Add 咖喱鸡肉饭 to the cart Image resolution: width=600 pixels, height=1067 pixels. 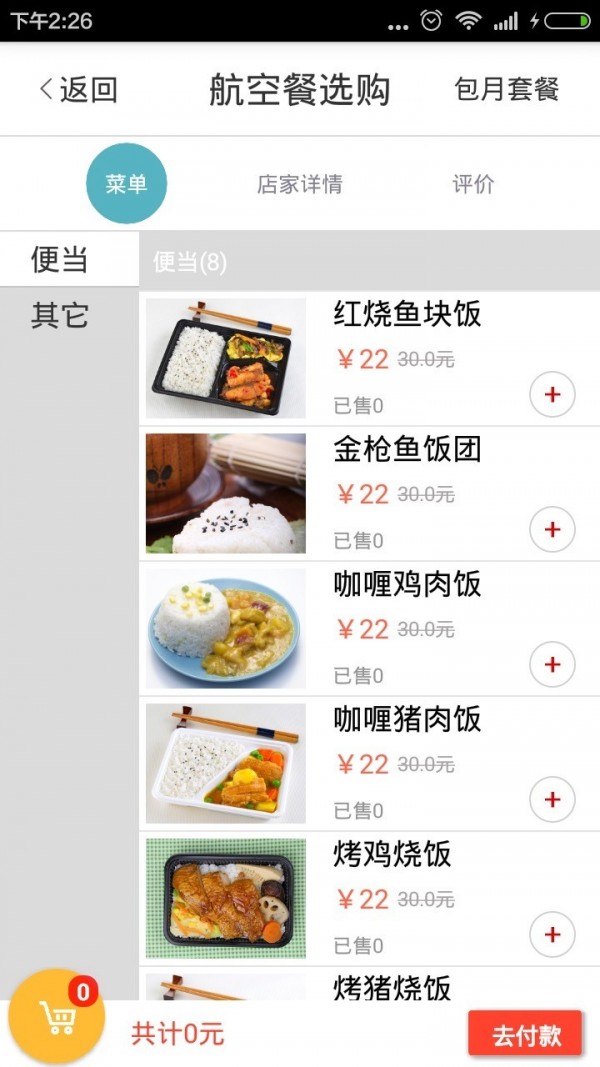click(552, 665)
